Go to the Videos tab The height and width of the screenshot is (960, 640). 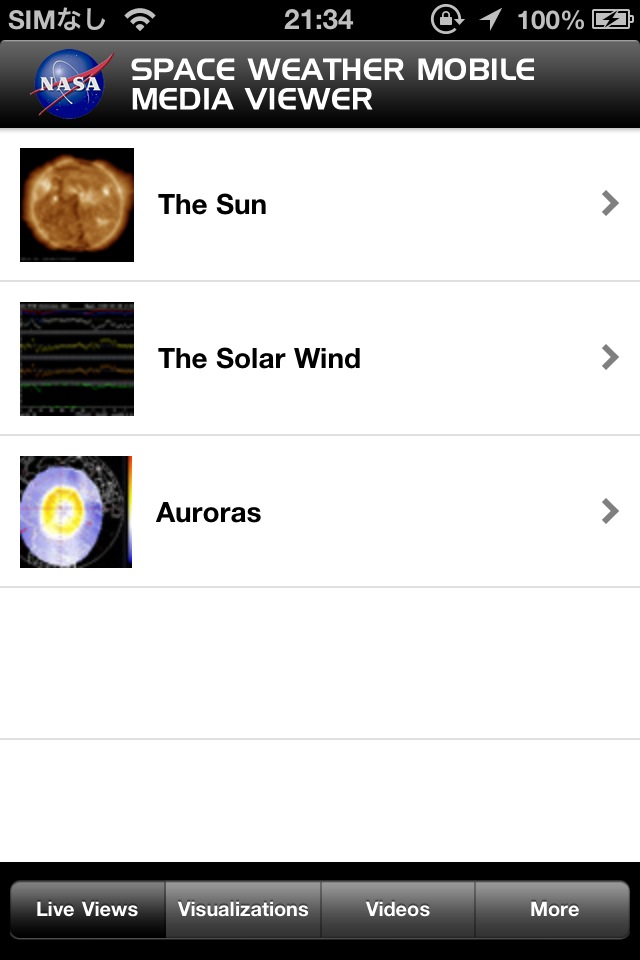[x=398, y=909]
